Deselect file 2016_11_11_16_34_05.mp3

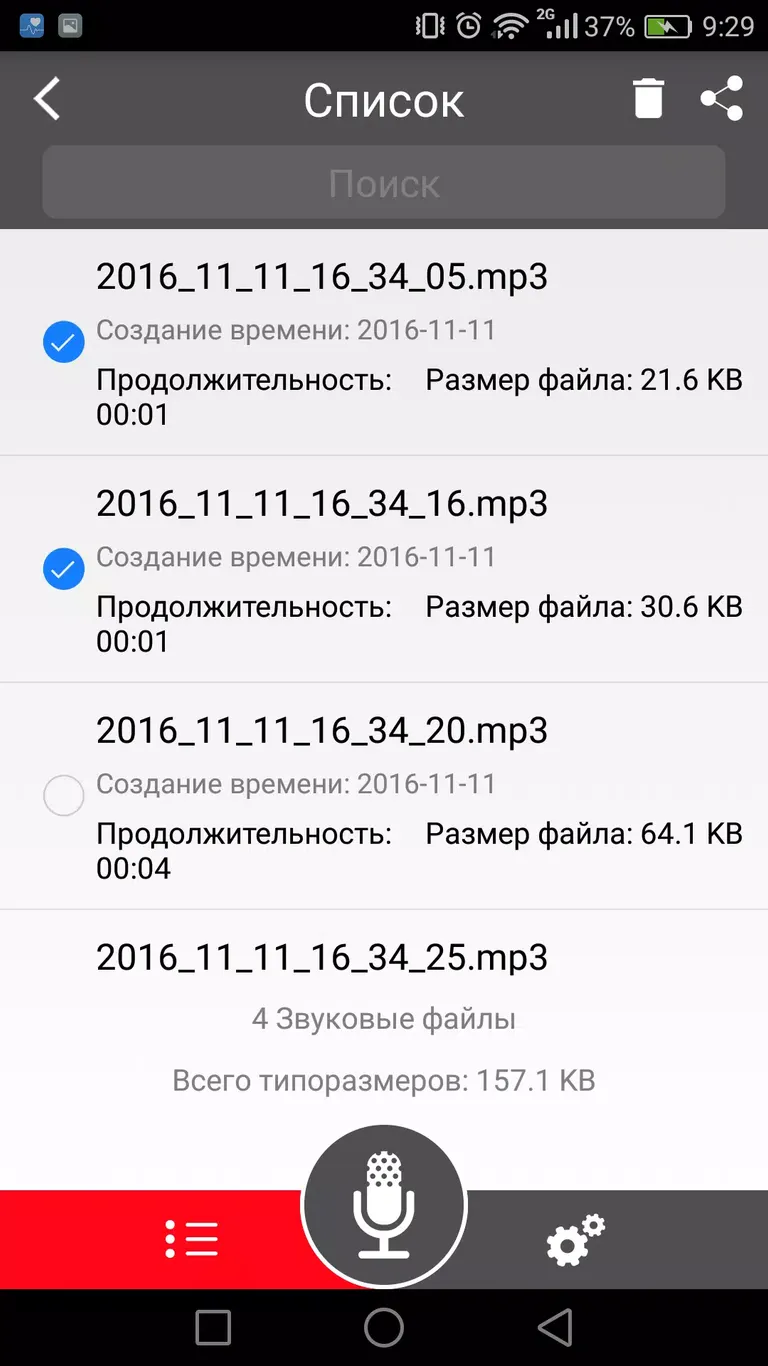(x=63, y=342)
